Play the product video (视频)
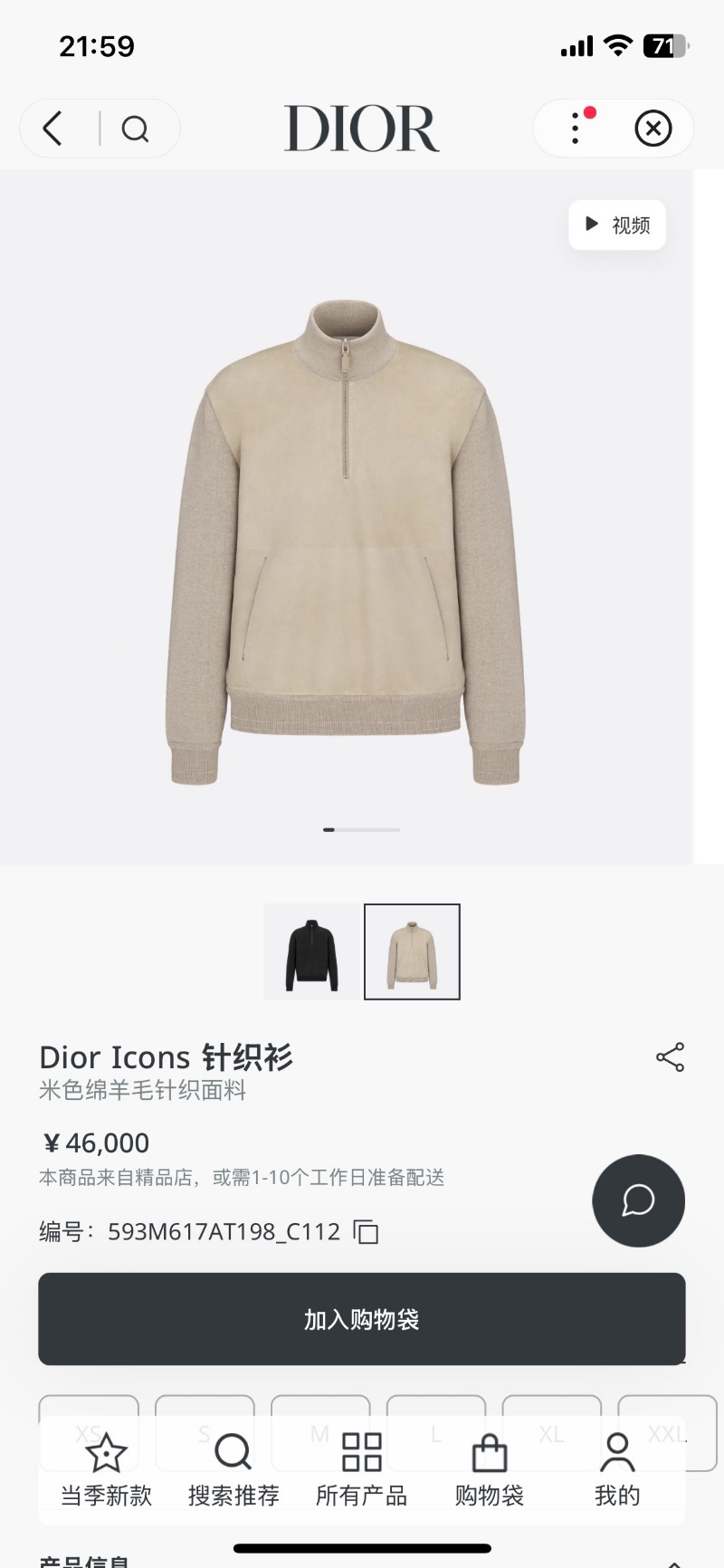The width and height of the screenshot is (724, 1568). (x=617, y=225)
